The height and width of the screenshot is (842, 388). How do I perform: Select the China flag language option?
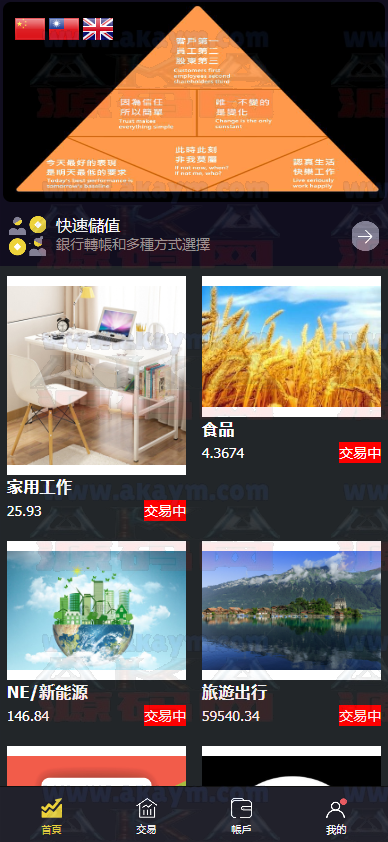point(30,29)
